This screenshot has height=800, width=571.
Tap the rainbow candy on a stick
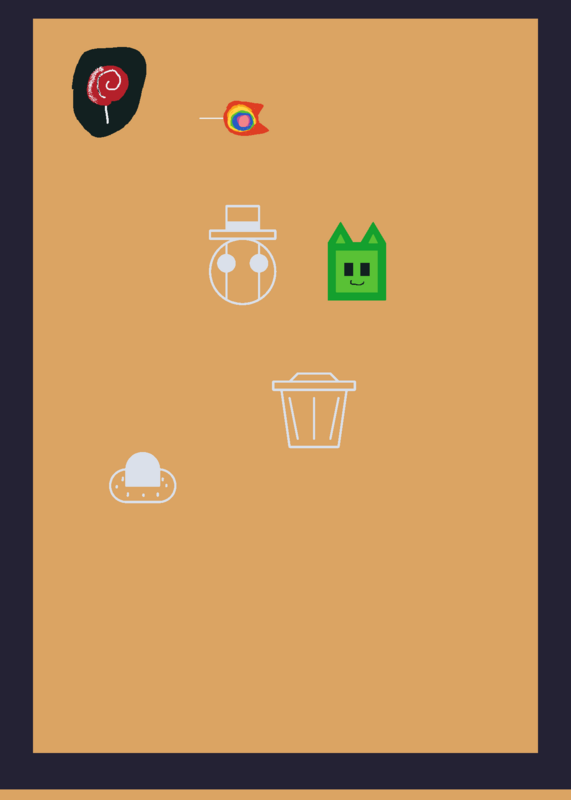(234, 118)
